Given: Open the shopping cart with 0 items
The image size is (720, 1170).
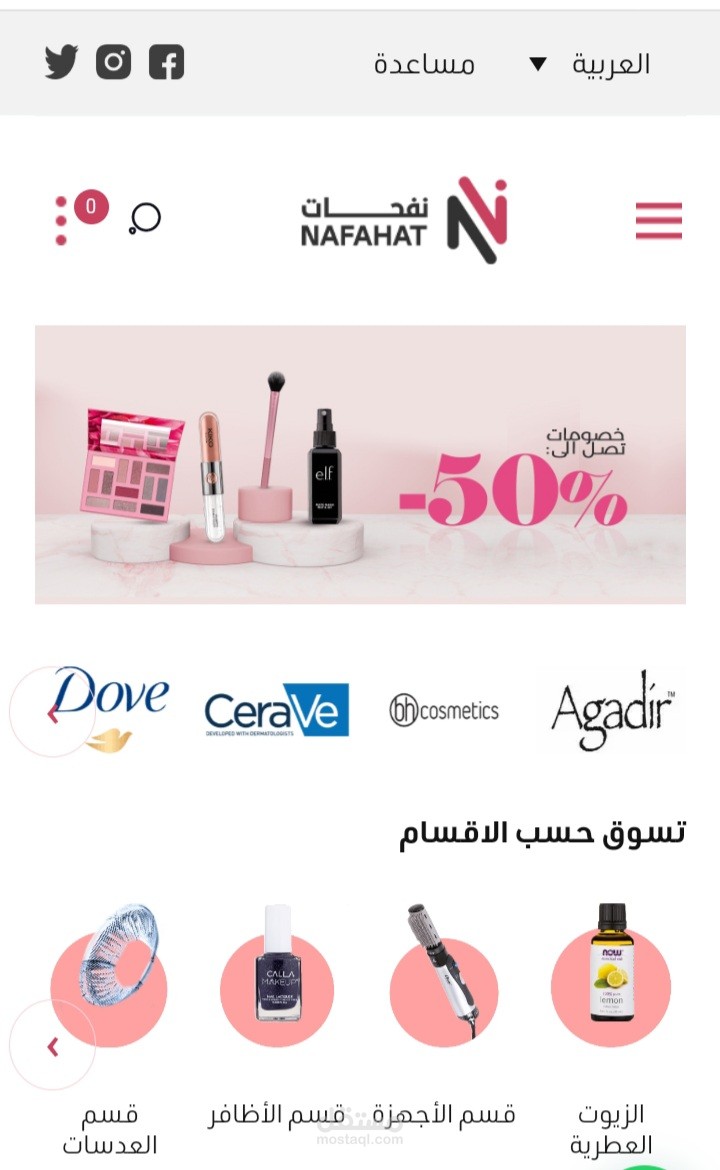Looking at the screenshot, I should coord(75,216).
